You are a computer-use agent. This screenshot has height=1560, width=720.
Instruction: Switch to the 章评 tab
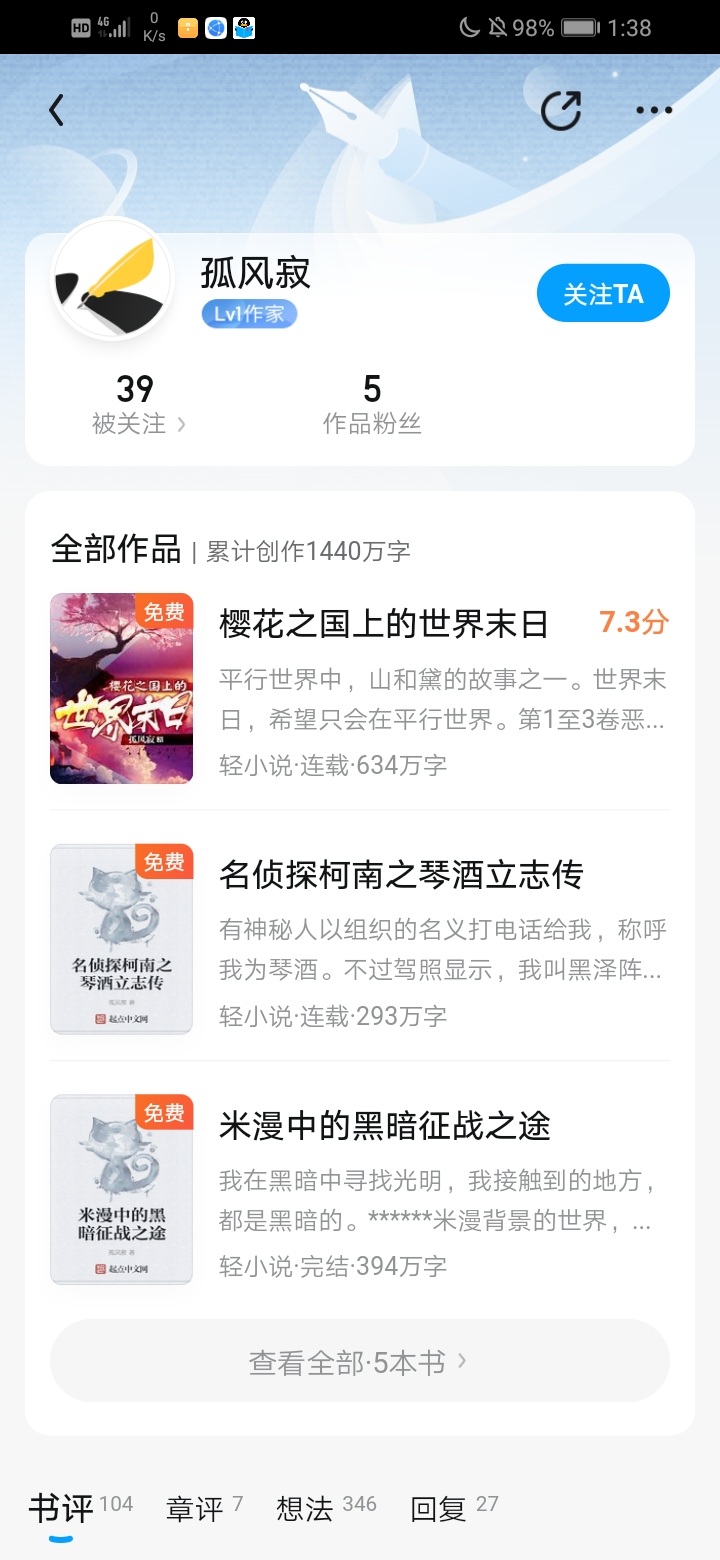pyautogui.click(x=195, y=1508)
